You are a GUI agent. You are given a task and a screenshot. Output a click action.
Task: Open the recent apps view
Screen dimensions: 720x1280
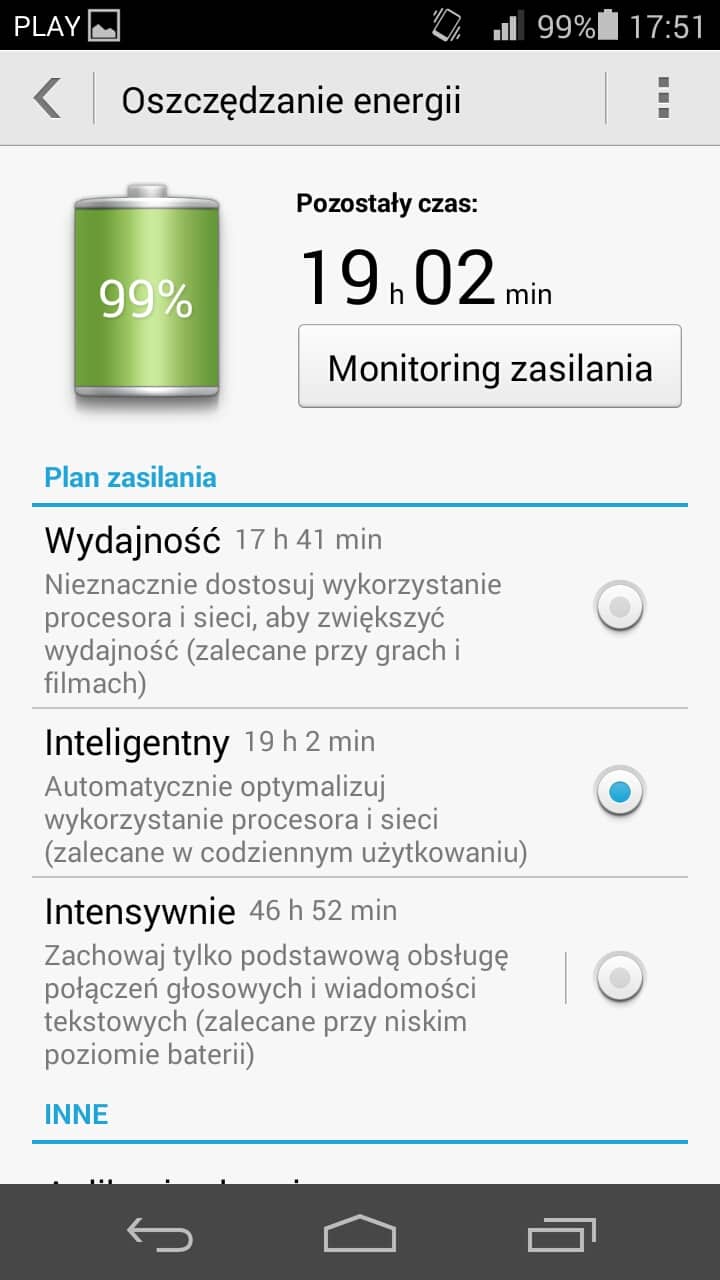(561, 1233)
